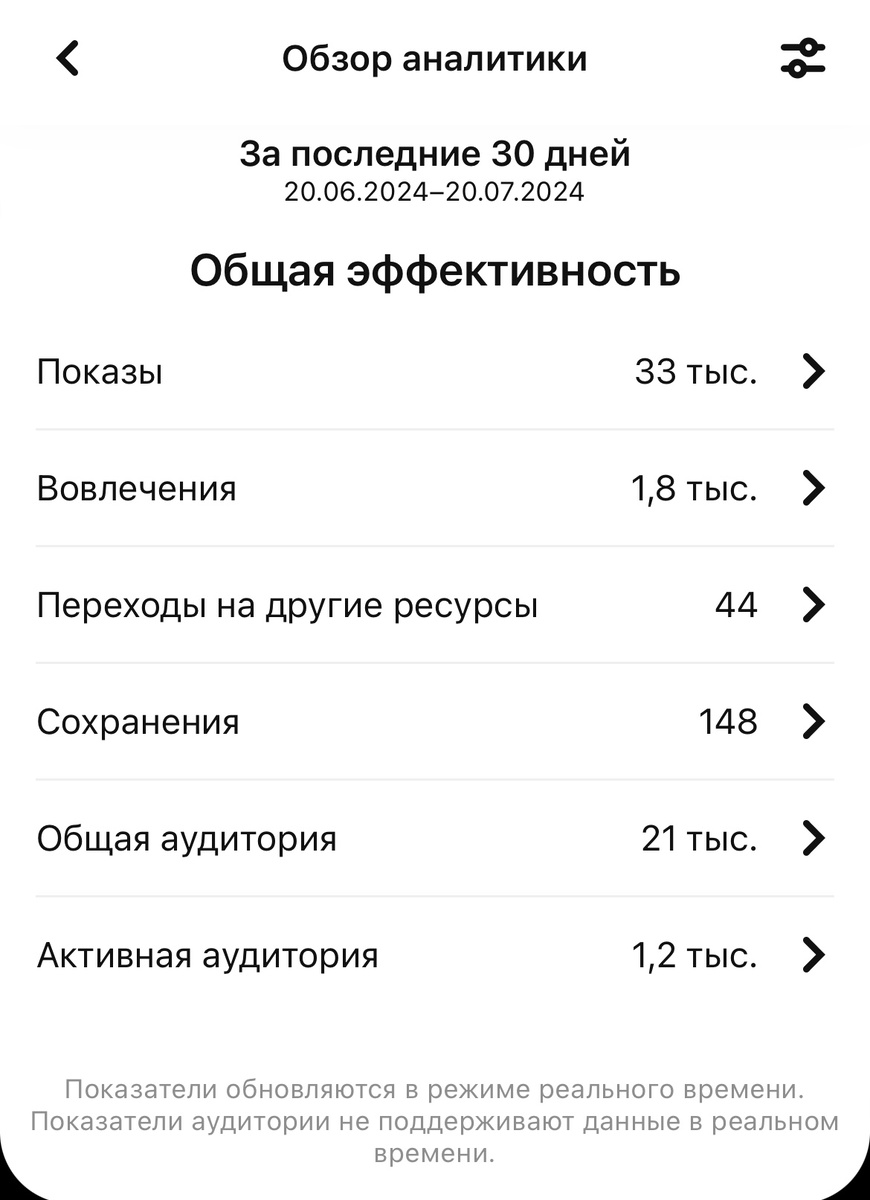Select the Показы metric row
Image resolution: width=870 pixels, height=1200 pixels.
(101, 371)
